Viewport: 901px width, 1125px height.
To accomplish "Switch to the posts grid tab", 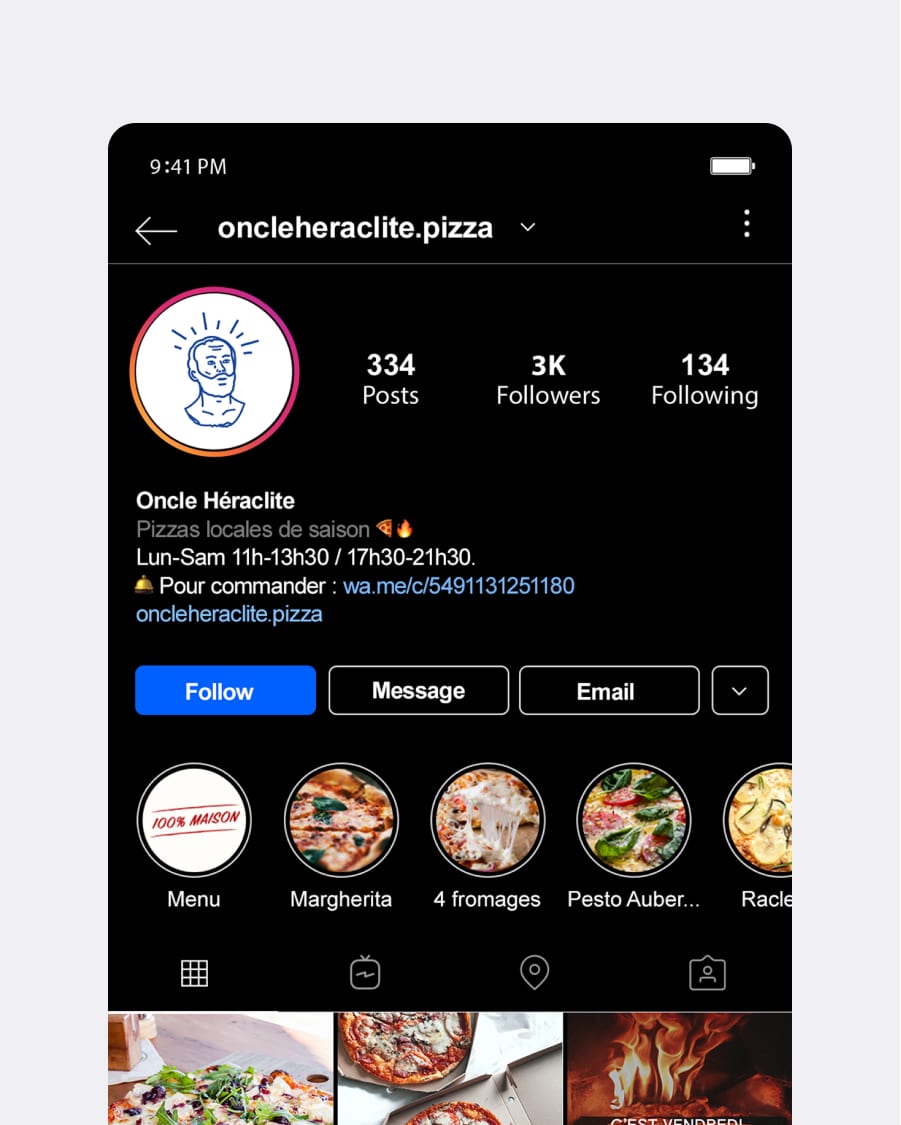I will [x=194, y=973].
